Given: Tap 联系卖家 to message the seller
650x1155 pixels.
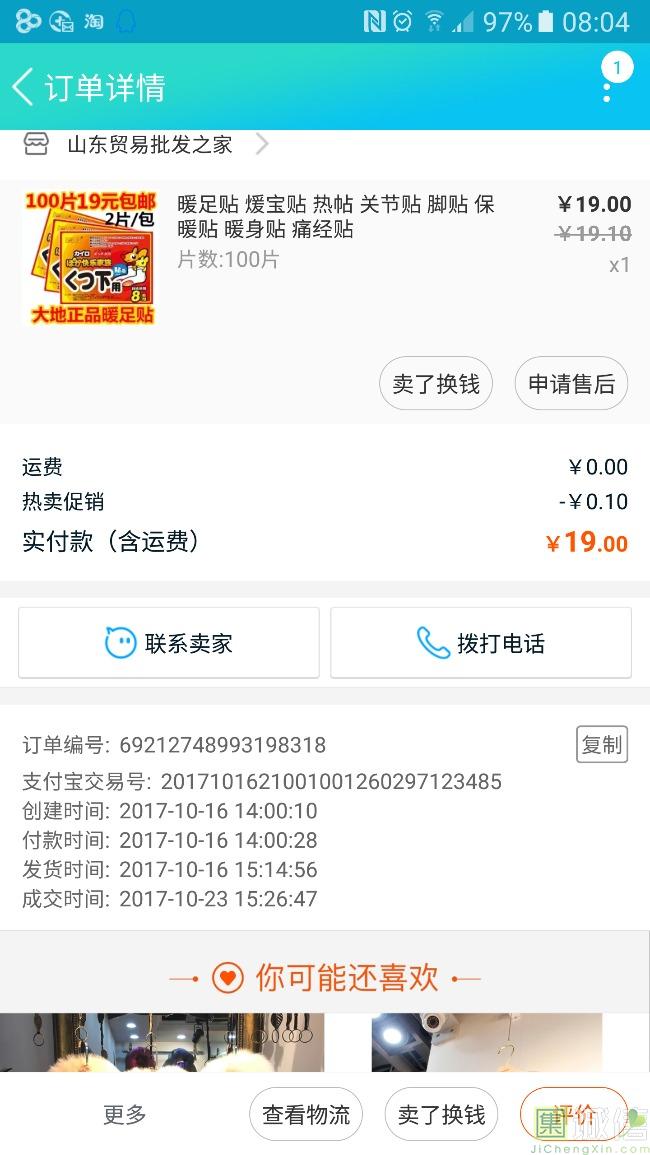Looking at the screenshot, I should pos(169,643).
